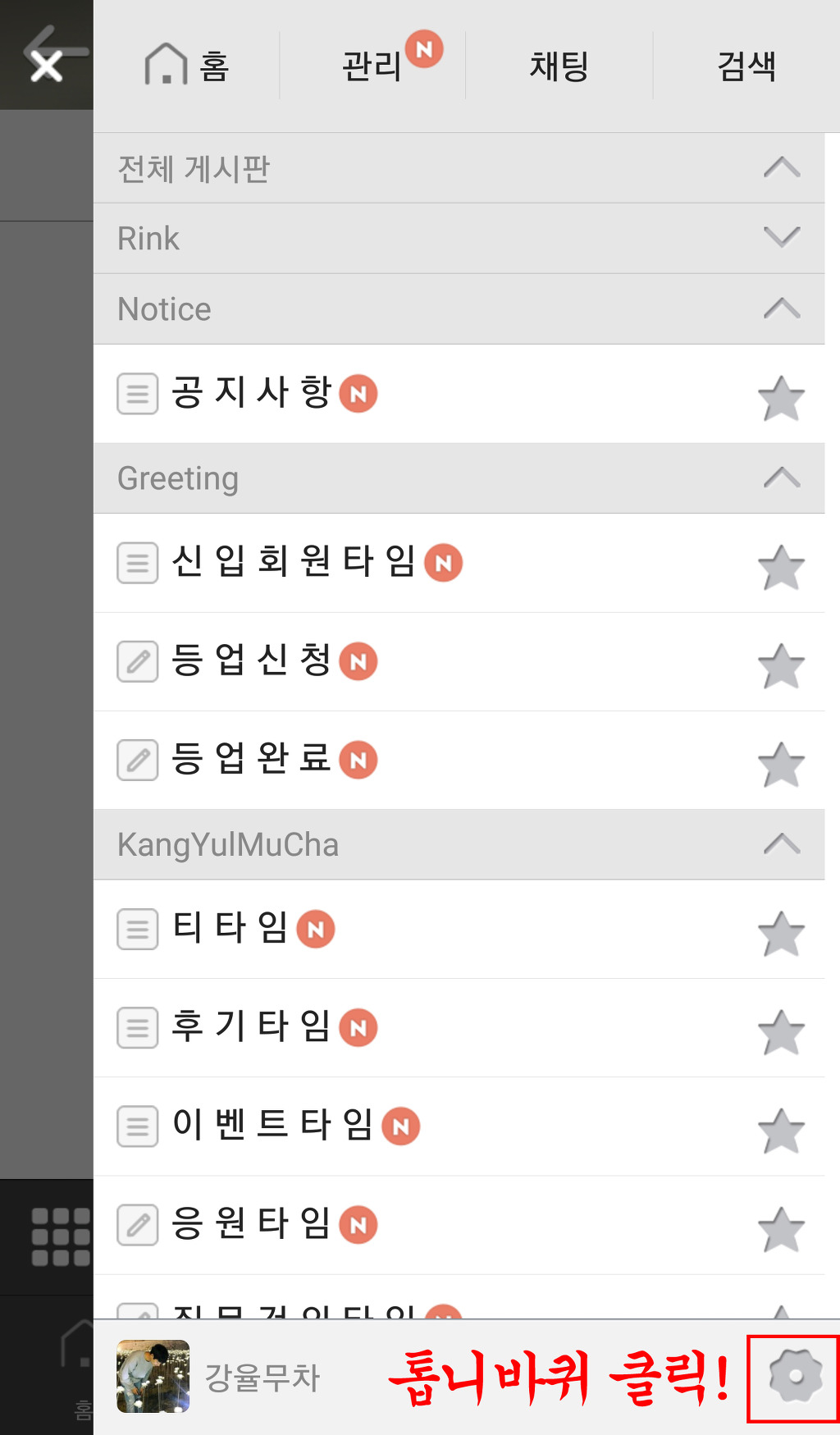Open settings via the gear icon
840x1435 pixels.
pyautogui.click(x=795, y=1377)
